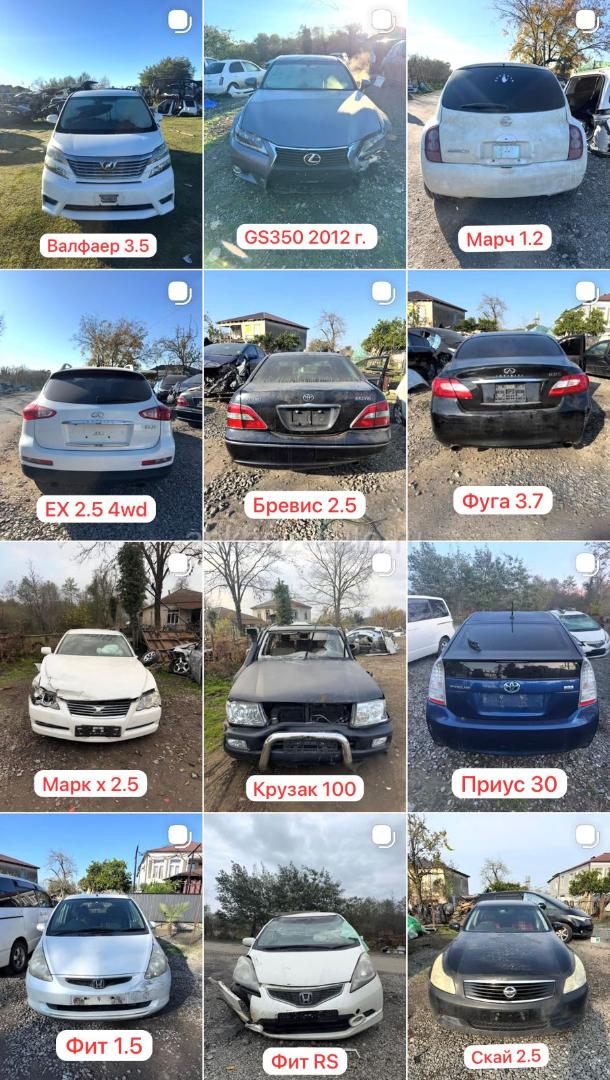The image size is (610, 1080).
Task: Open the Фит 1.5 post
Action: tap(100, 945)
